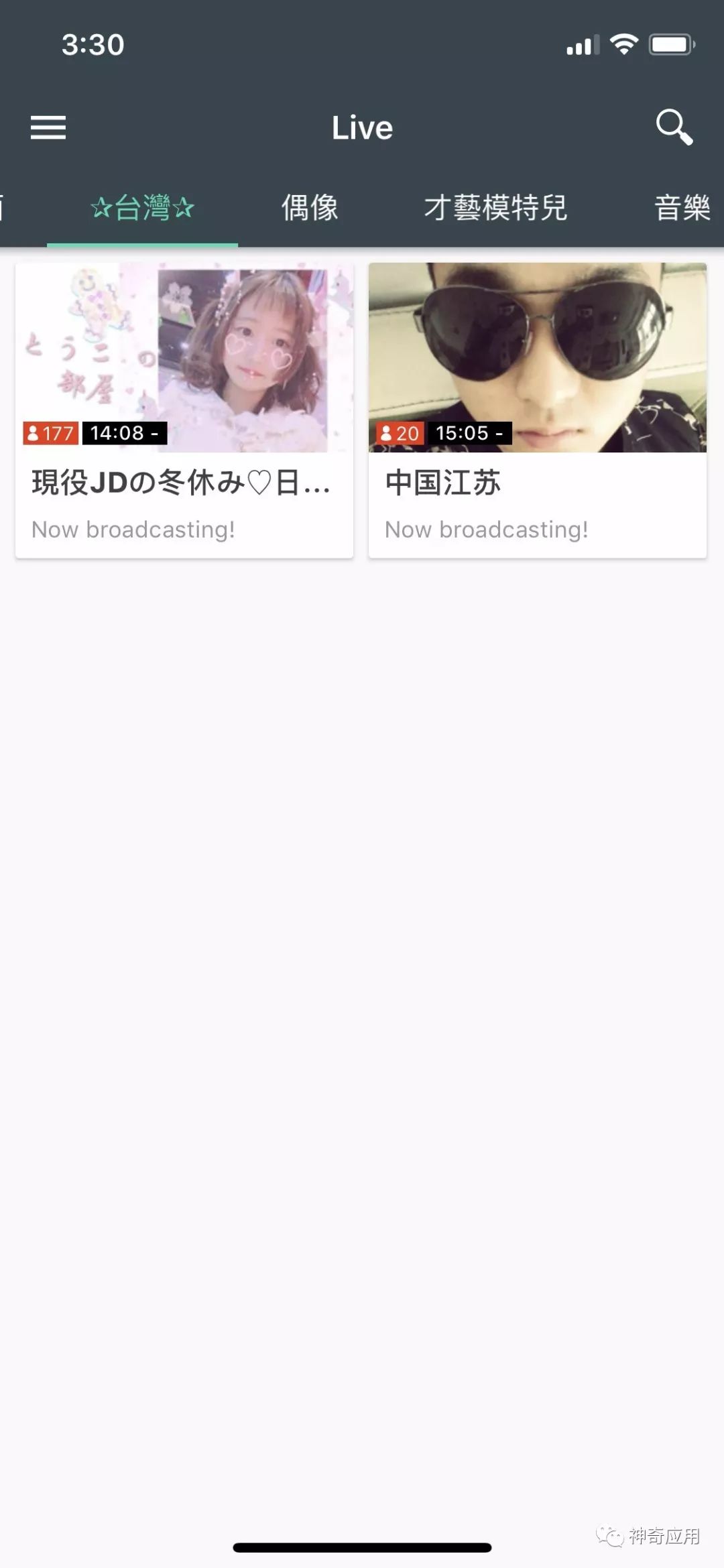Watch the 中国江苏 live broadcast
The height and width of the screenshot is (1568, 724).
pos(537,410)
